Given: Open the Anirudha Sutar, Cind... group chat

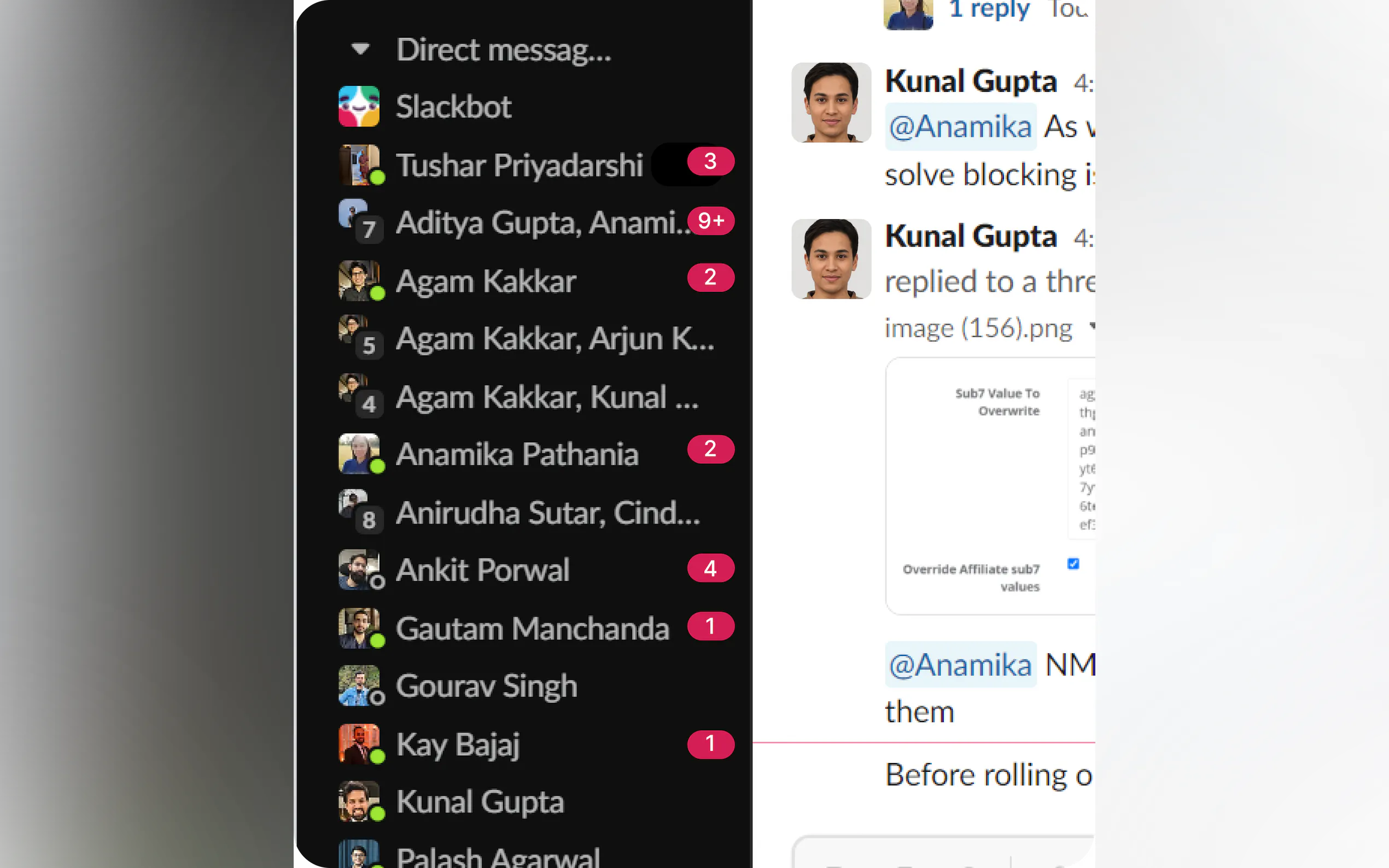Looking at the screenshot, I should click(547, 513).
